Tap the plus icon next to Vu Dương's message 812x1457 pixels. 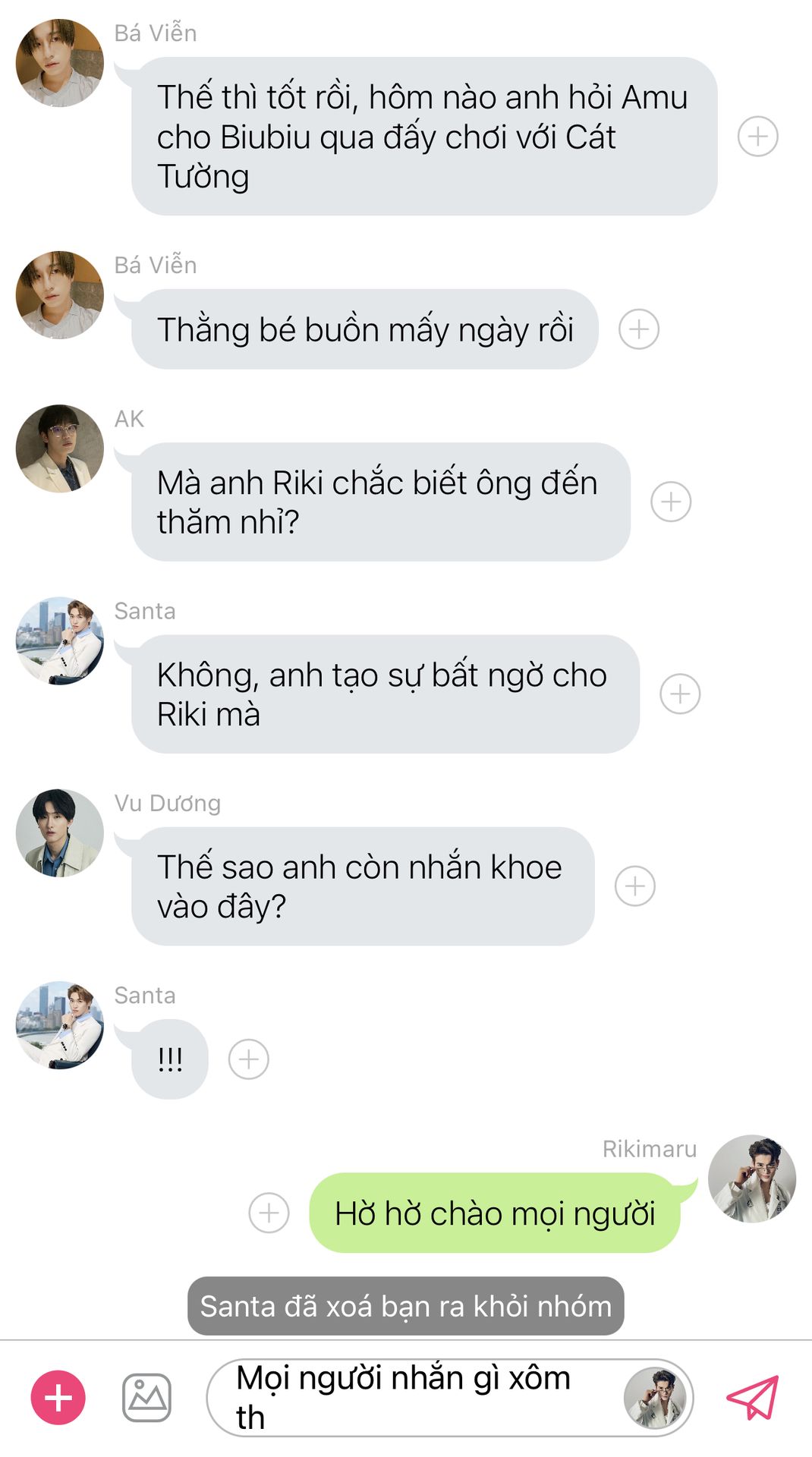(x=634, y=886)
